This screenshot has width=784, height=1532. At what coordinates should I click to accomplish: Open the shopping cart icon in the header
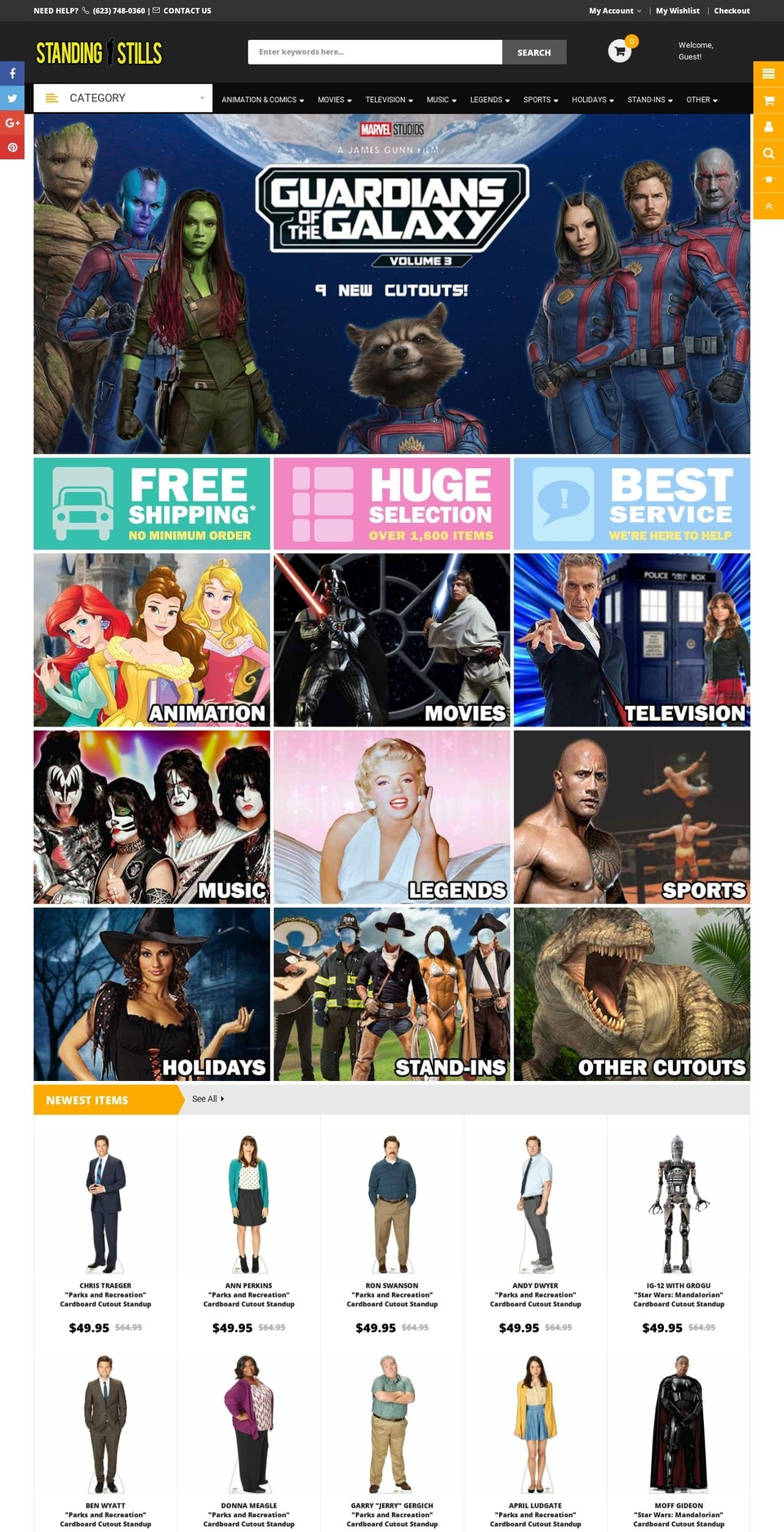pyautogui.click(x=620, y=51)
